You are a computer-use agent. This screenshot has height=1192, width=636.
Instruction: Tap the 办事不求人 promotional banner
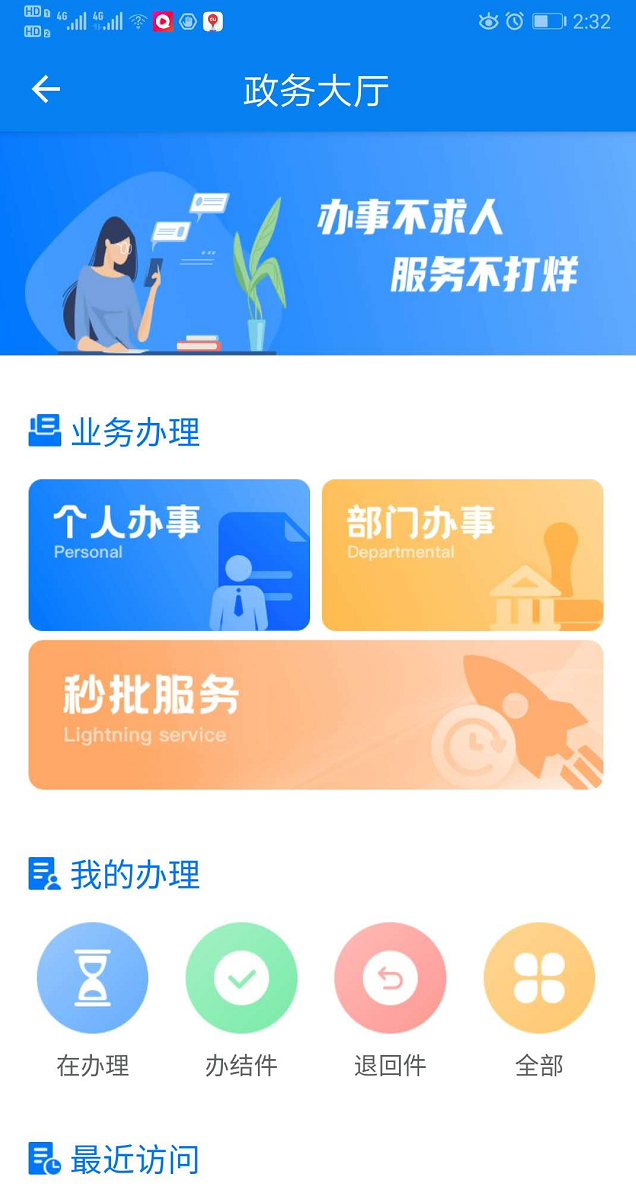318,245
